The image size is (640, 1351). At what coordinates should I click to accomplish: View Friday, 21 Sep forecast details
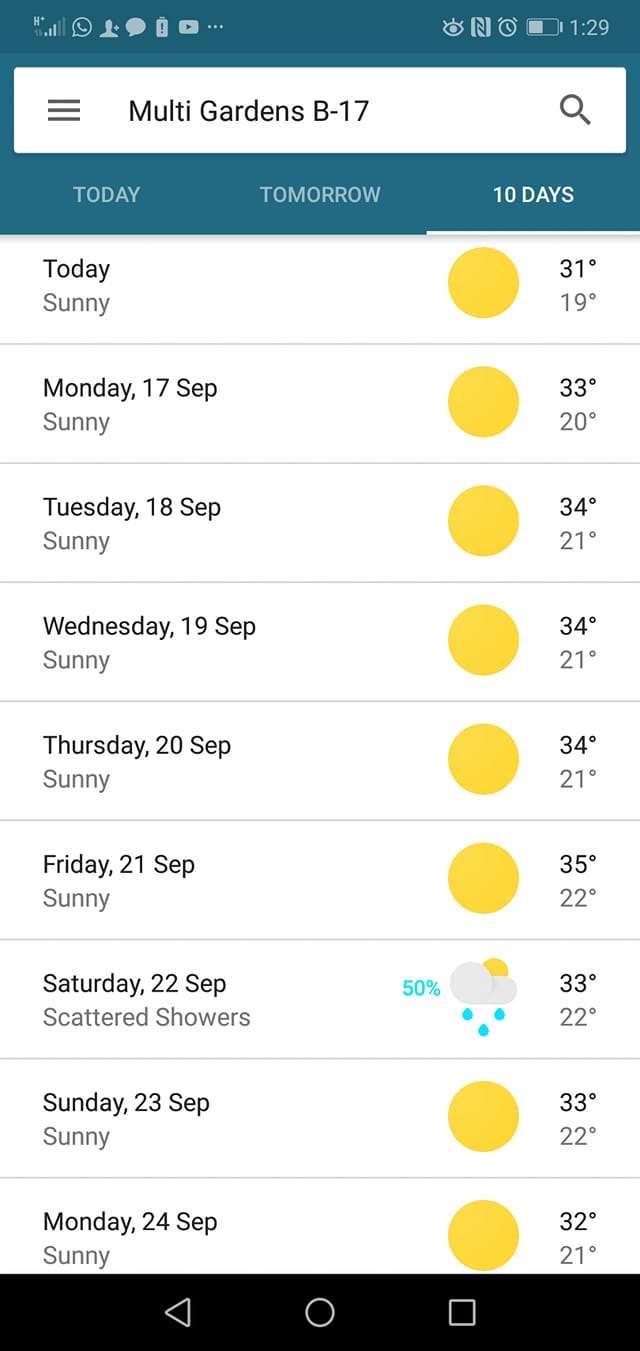click(x=320, y=880)
